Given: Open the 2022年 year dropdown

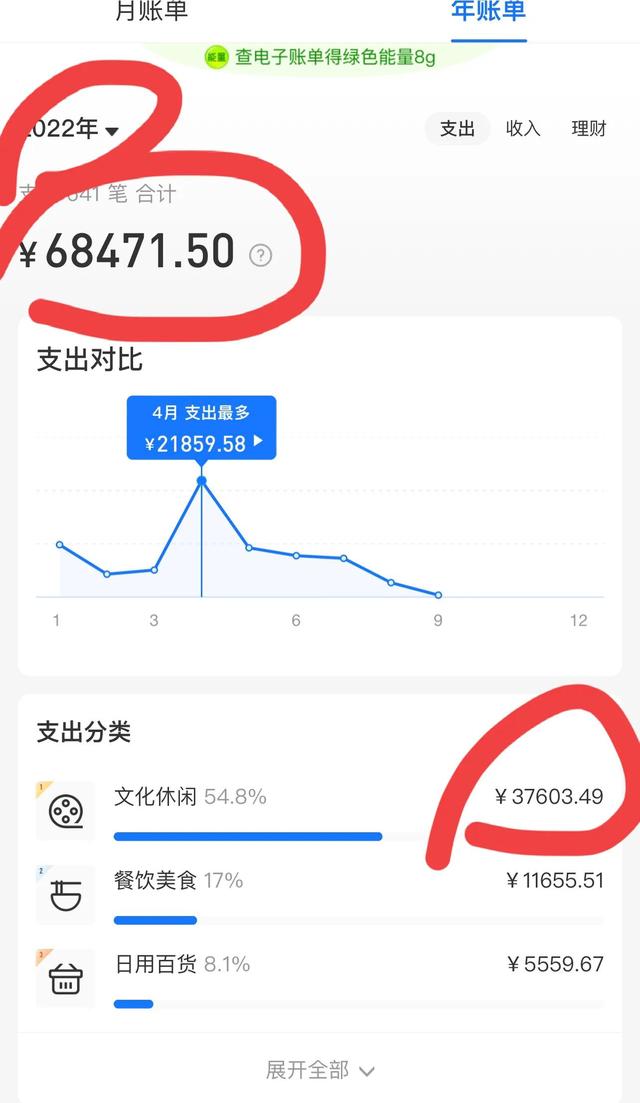Looking at the screenshot, I should click(x=70, y=130).
